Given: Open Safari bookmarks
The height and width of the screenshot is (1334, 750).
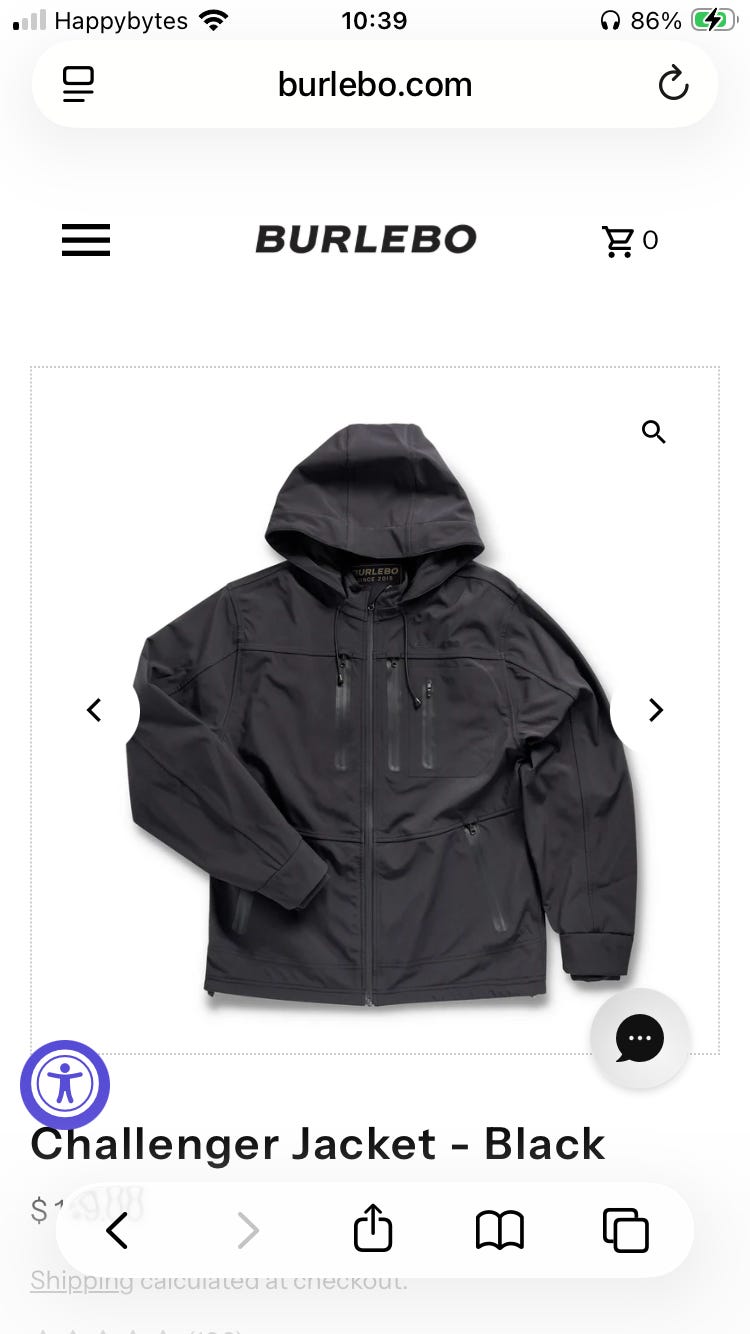Looking at the screenshot, I should [x=499, y=1230].
